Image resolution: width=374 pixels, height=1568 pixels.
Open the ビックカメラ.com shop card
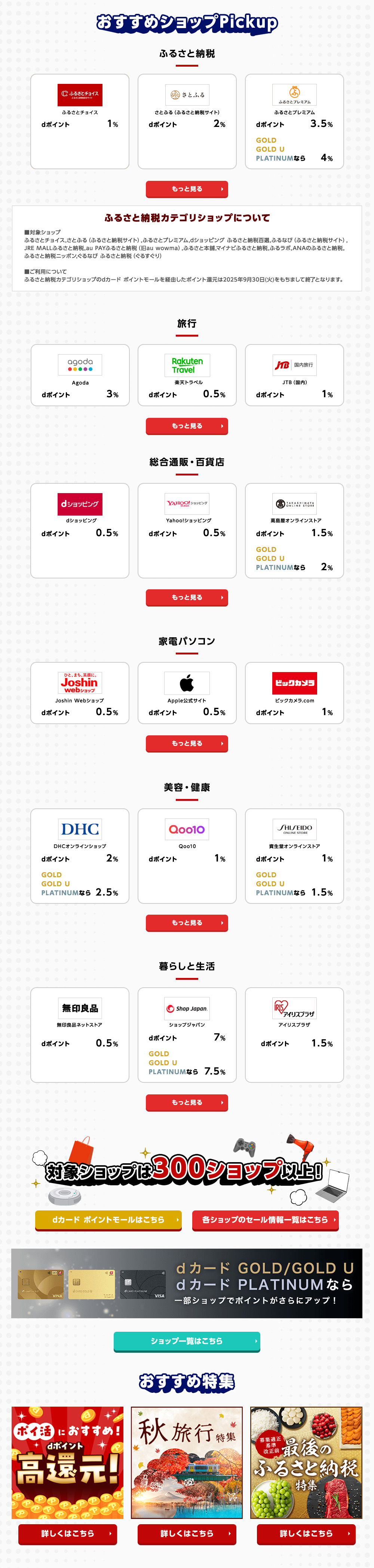point(294,693)
